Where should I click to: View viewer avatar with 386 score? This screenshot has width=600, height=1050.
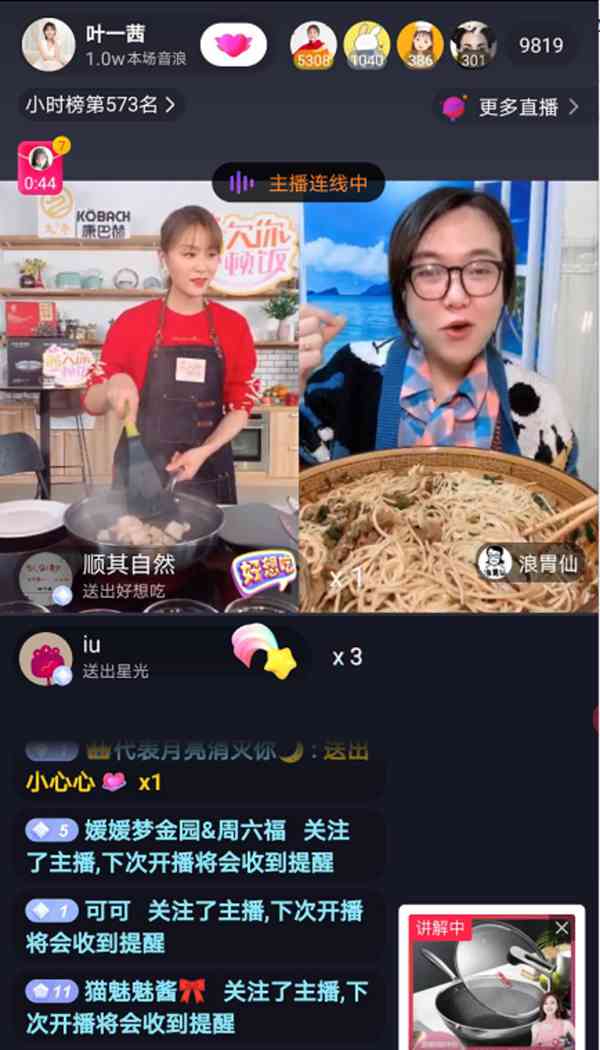pos(420,45)
